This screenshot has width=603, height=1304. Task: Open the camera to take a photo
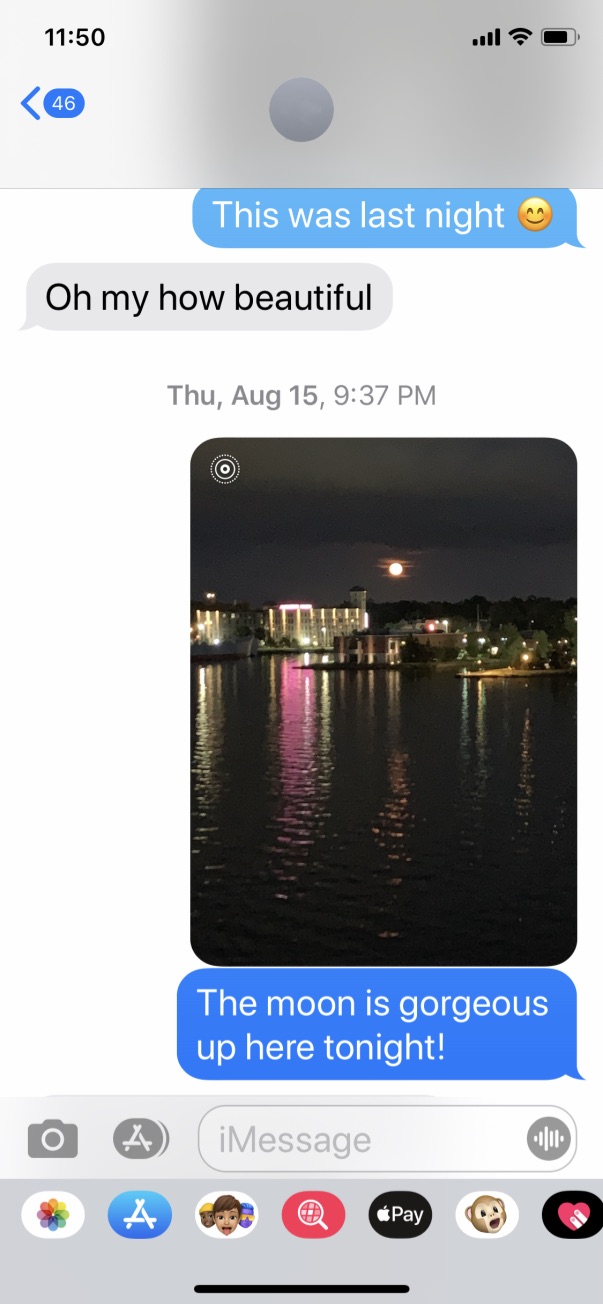52,1138
